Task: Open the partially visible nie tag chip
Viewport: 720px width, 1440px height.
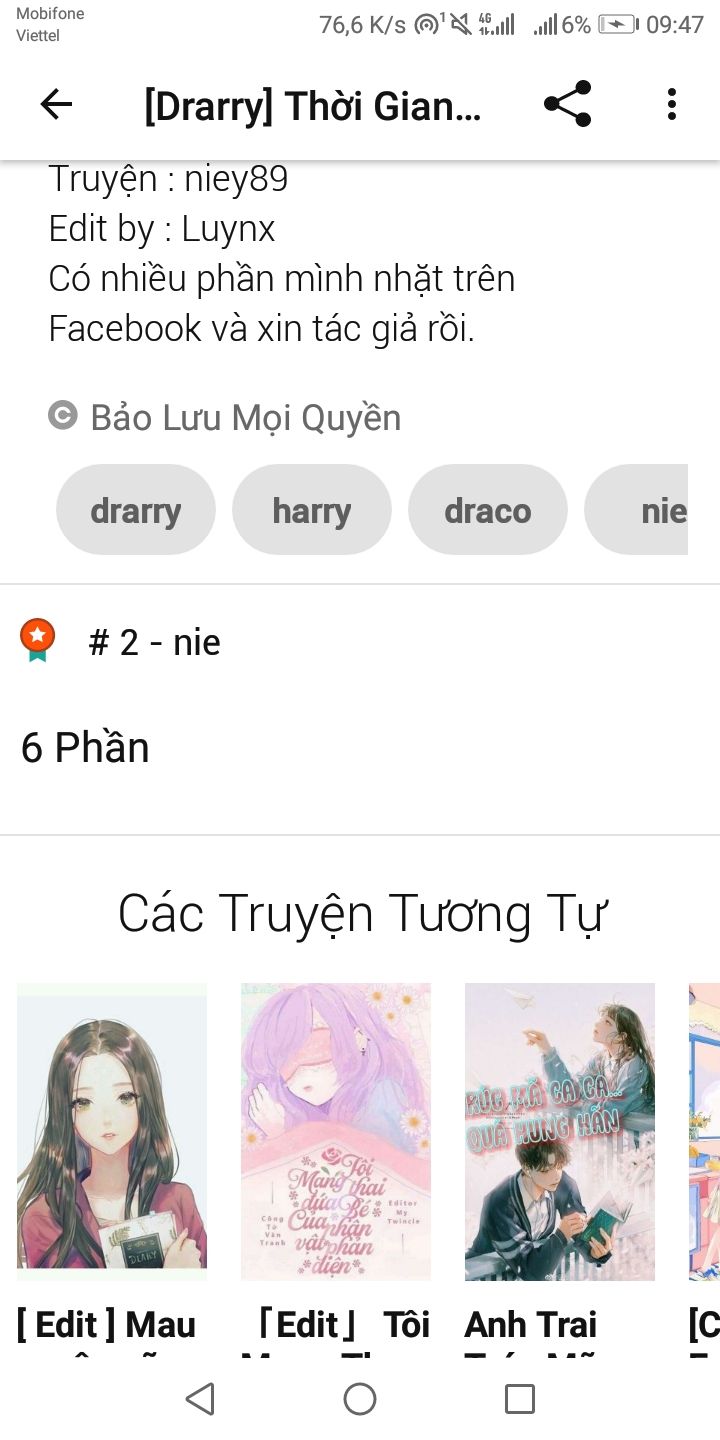Action: pyautogui.click(x=637, y=510)
